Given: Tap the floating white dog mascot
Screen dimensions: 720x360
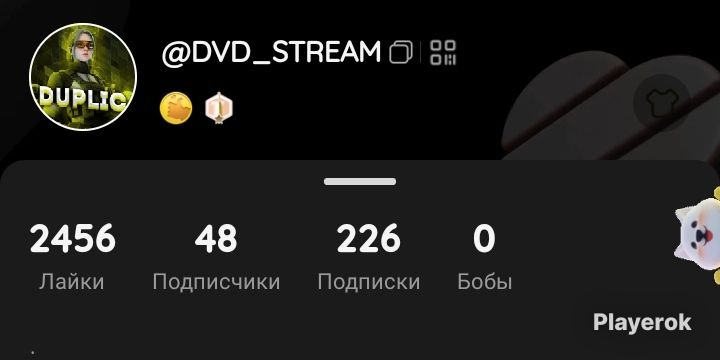Looking at the screenshot, I should click(x=699, y=235).
